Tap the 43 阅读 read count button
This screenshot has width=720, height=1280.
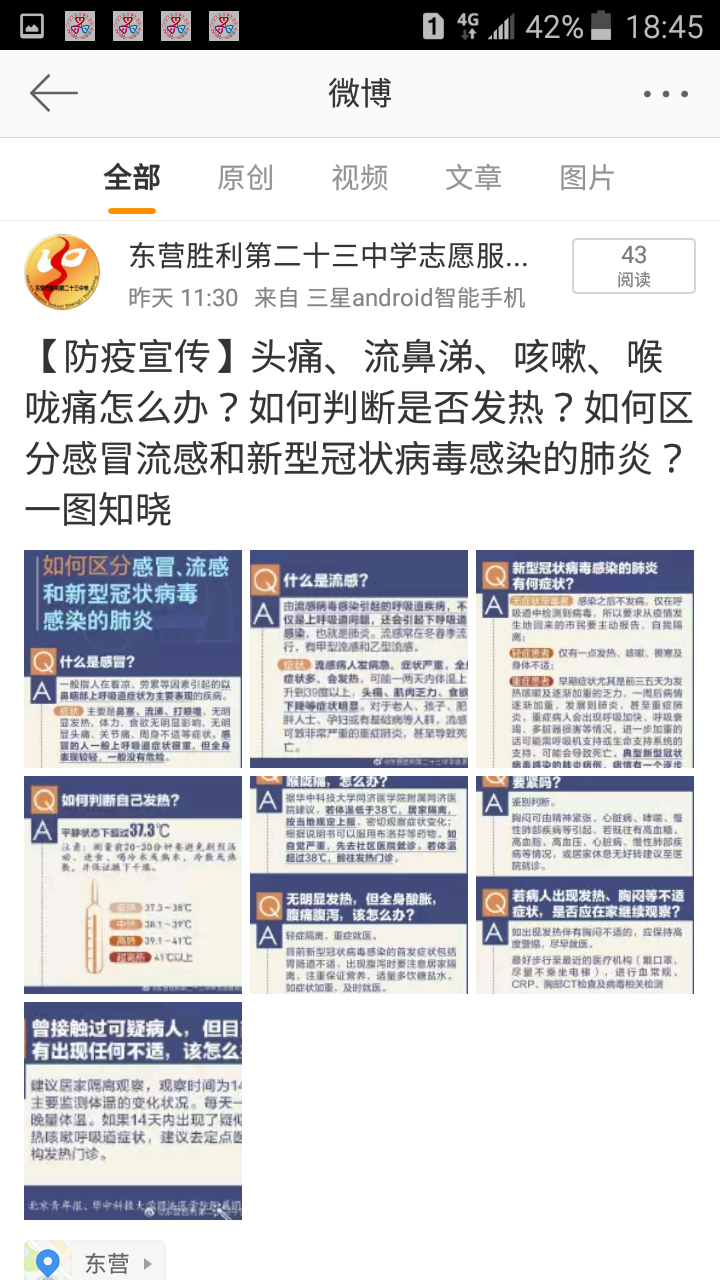coord(634,266)
